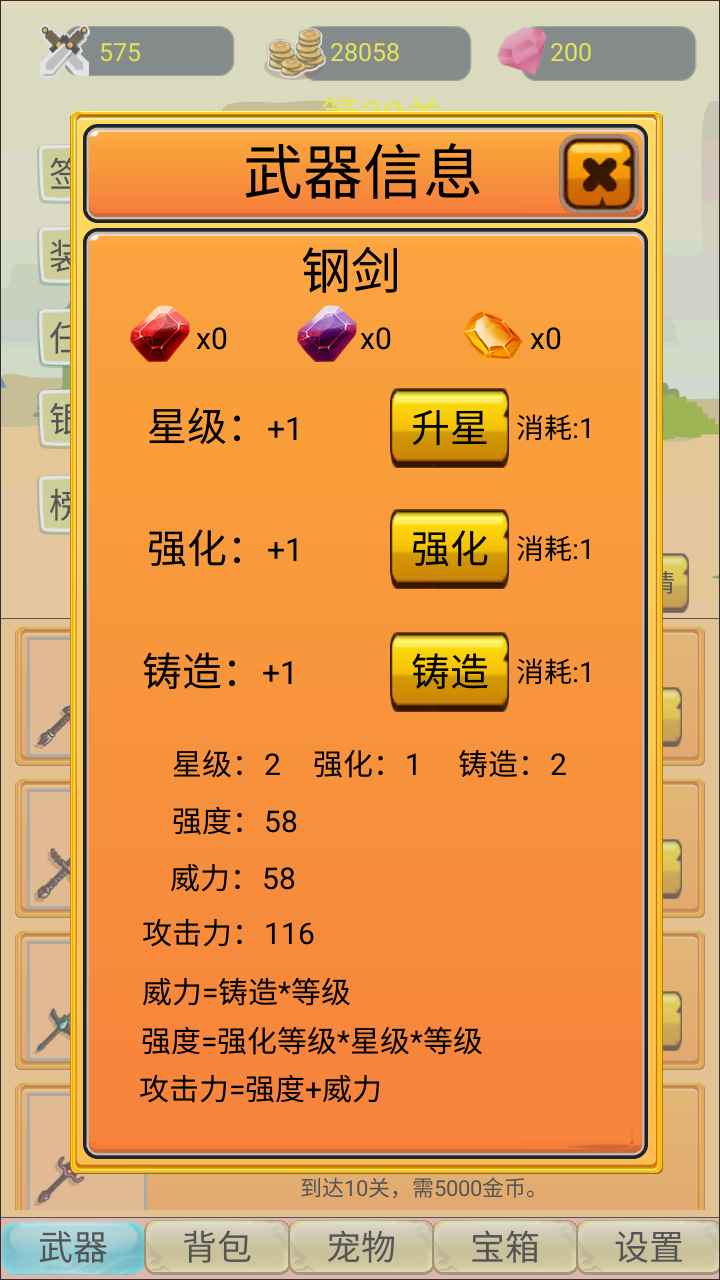Go to the 宠物 tab
Viewport: 720px width, 1280px height.
click(361, 1247)
